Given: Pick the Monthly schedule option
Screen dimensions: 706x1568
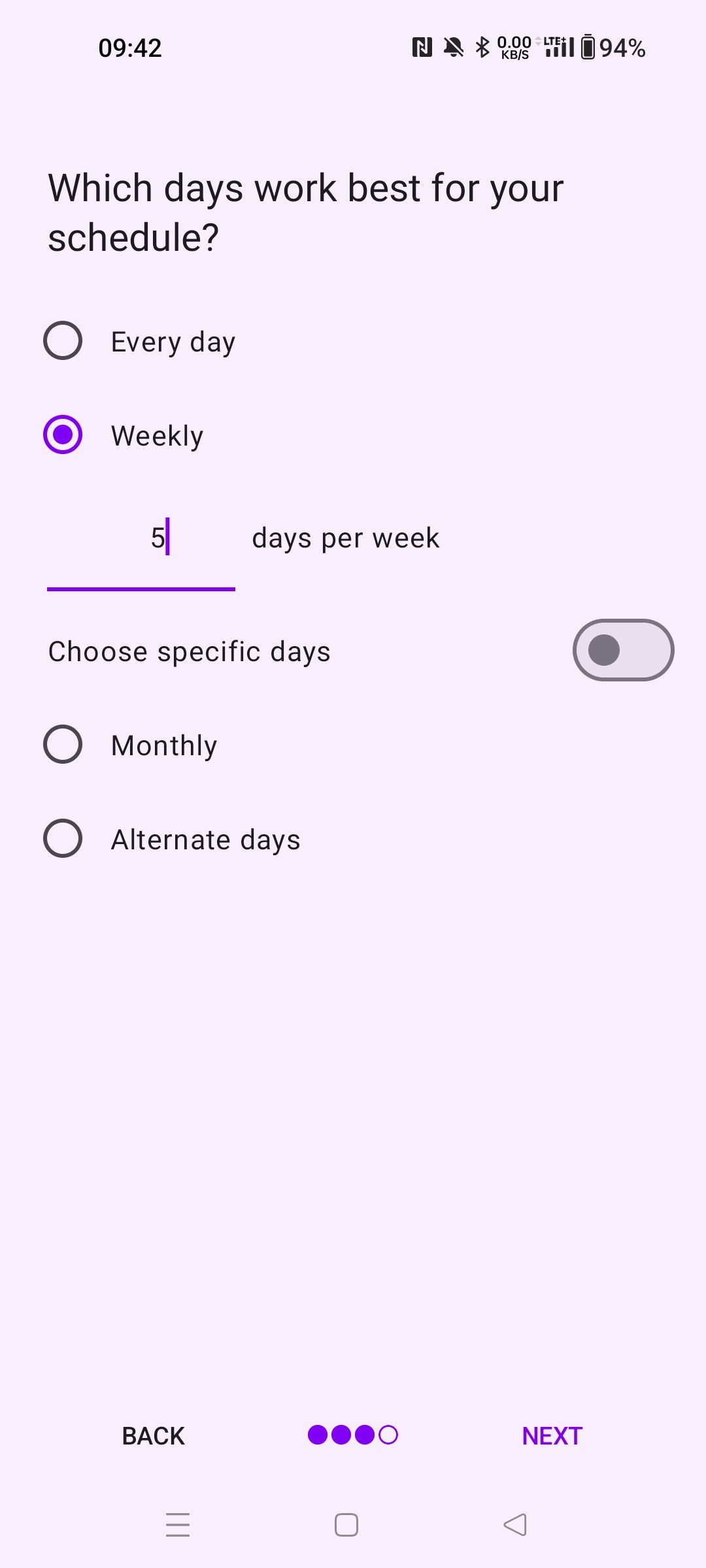Looking at the screenshot, I should tap(63, 745).
